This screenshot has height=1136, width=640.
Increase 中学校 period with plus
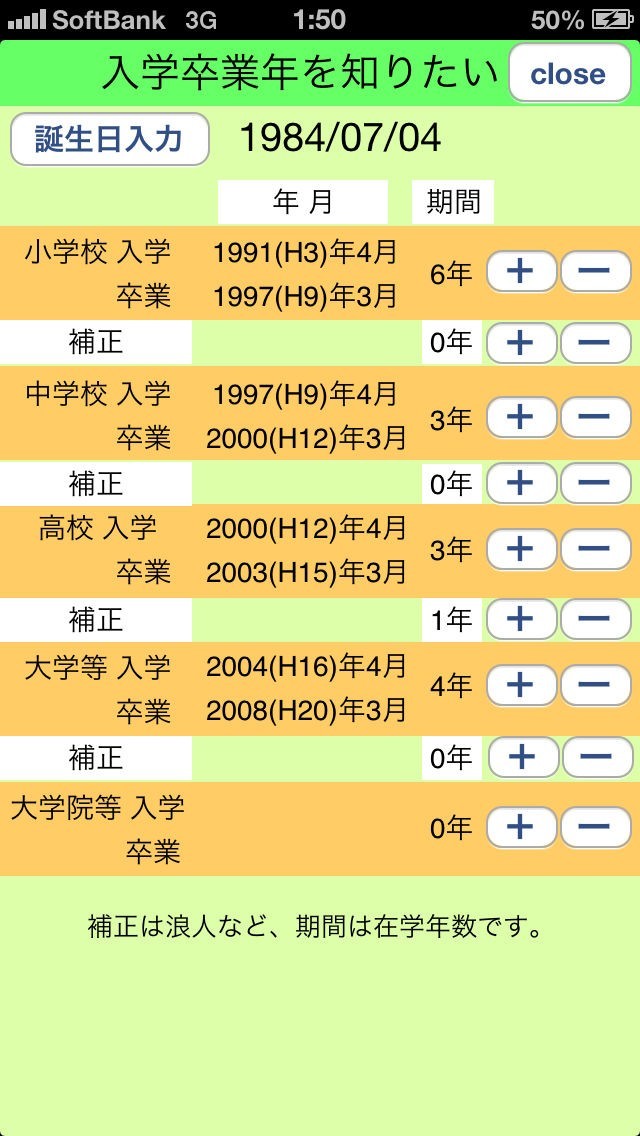pos(520,417)
